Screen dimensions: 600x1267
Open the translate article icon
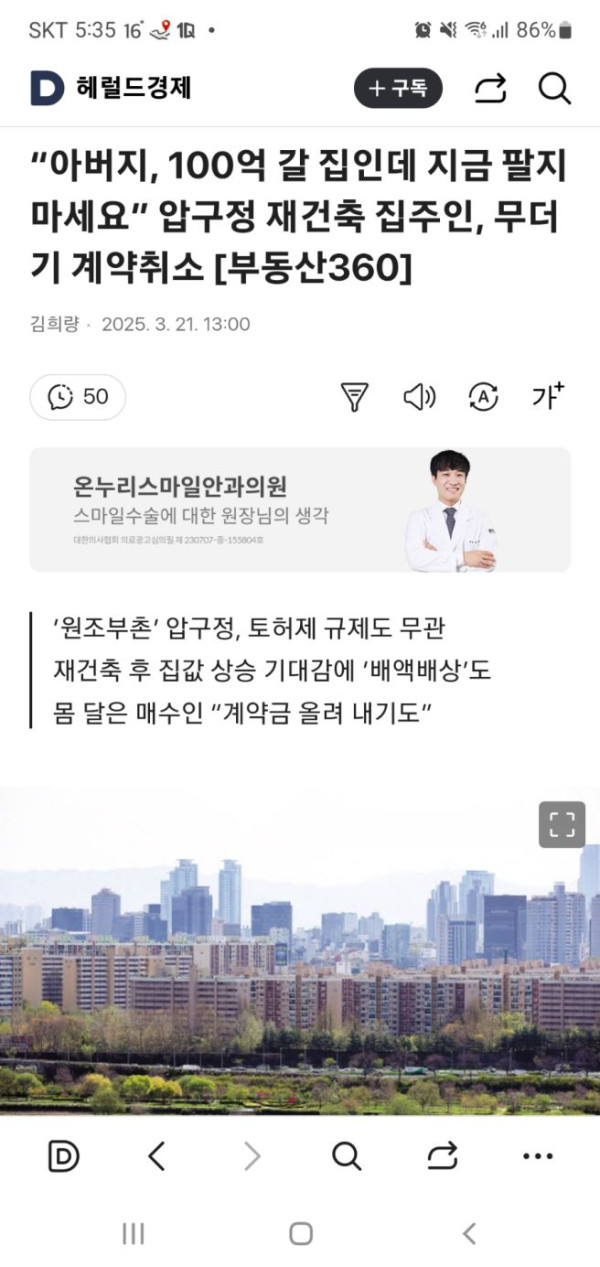[483, 397]
